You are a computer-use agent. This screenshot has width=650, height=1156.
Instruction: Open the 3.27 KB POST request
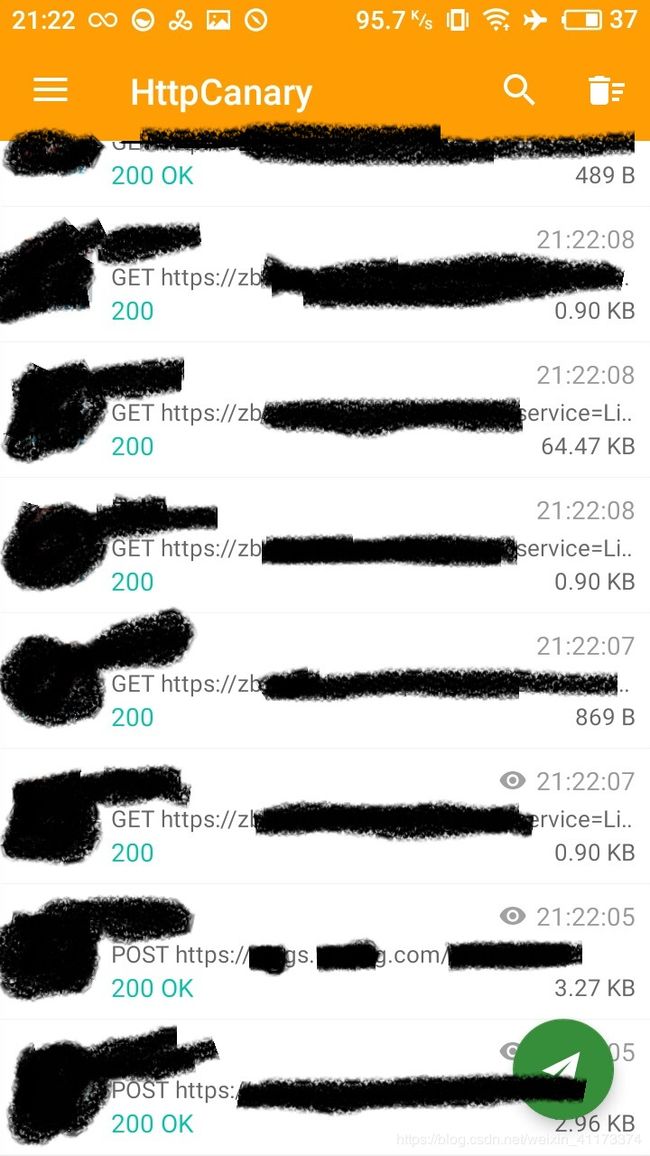click(x=325, y=952)
